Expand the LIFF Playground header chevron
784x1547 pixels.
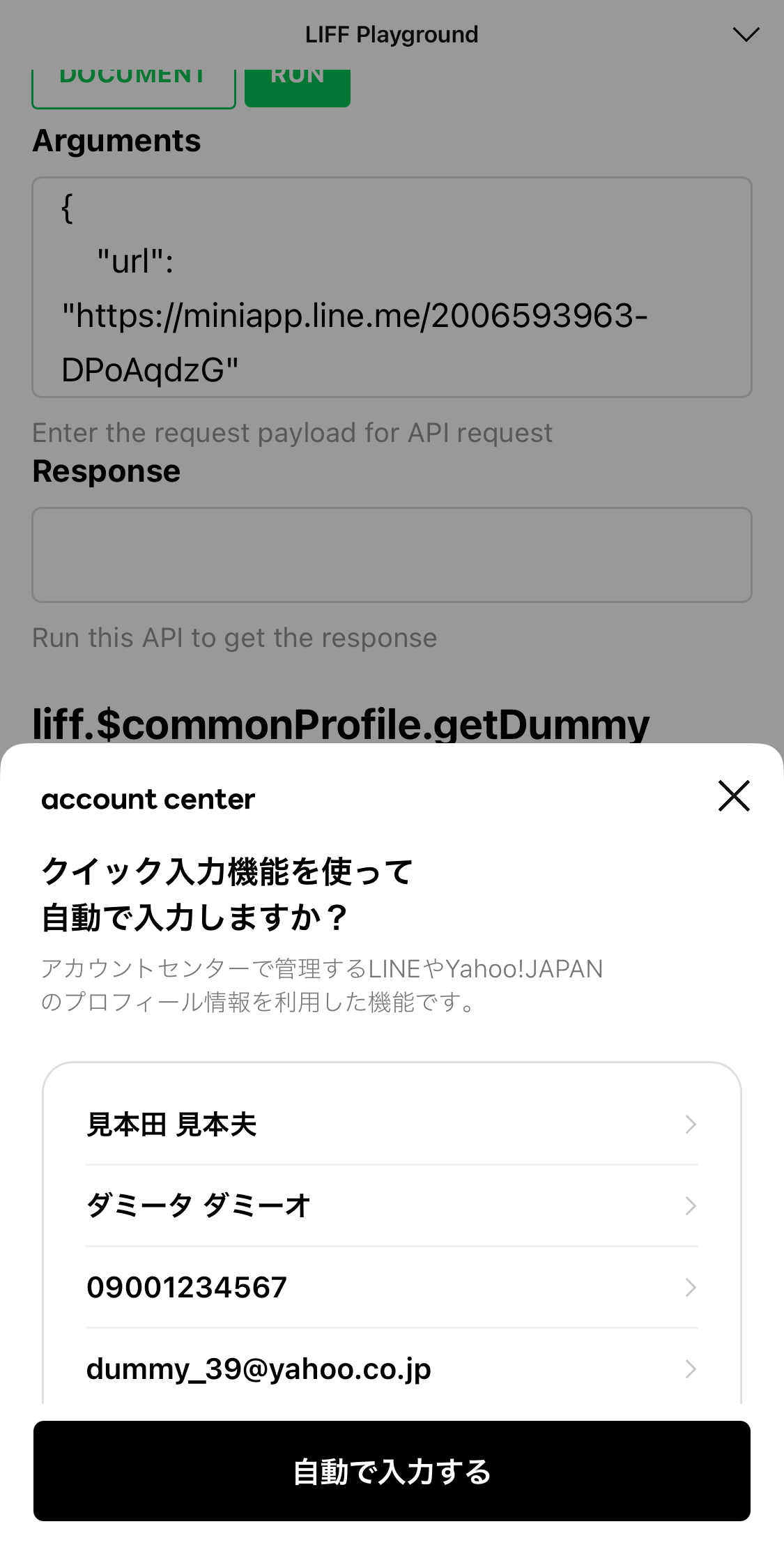(x=746, y=35)
